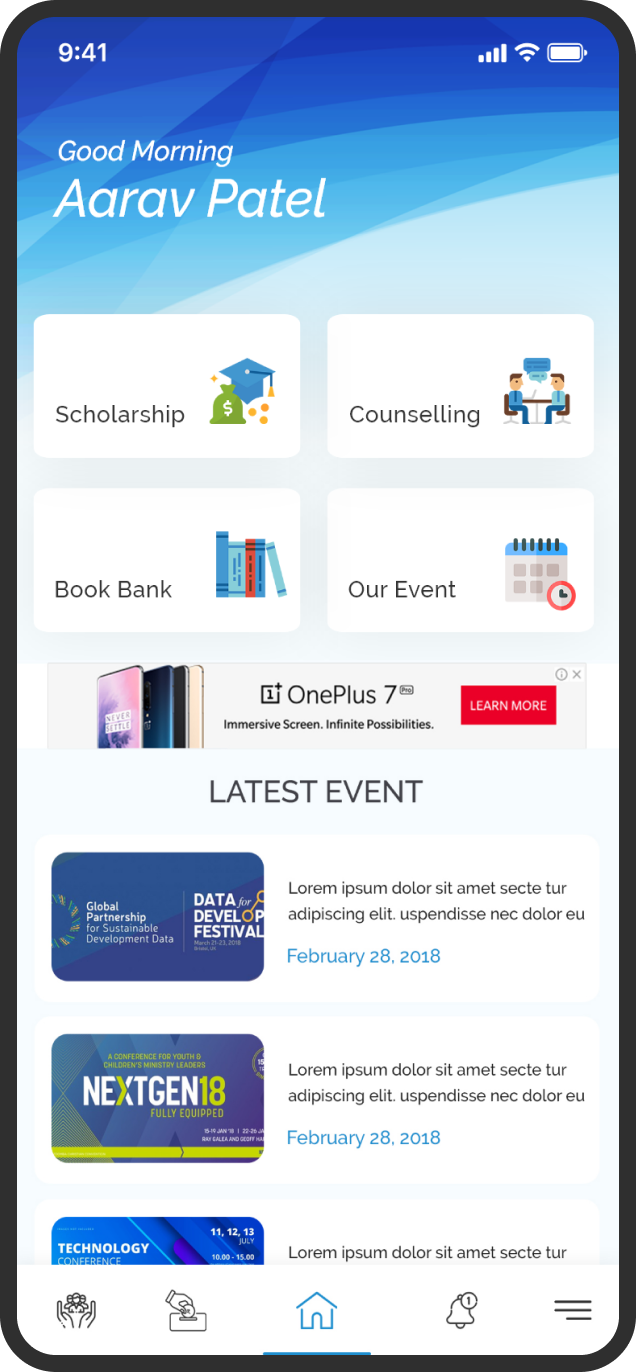Go to the Home tab

pyautogui.click(x=317, y=1310)
